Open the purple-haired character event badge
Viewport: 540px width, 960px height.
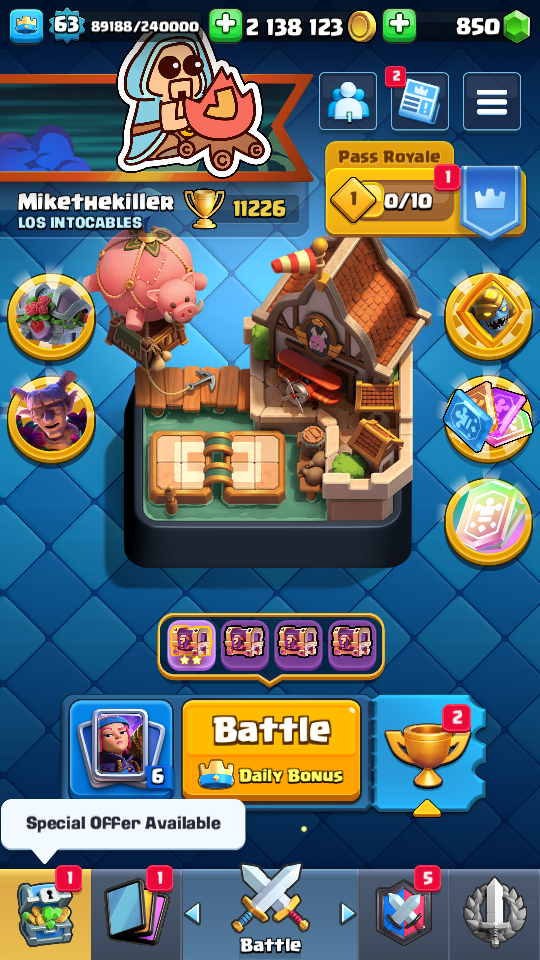(x=51, y=419)
